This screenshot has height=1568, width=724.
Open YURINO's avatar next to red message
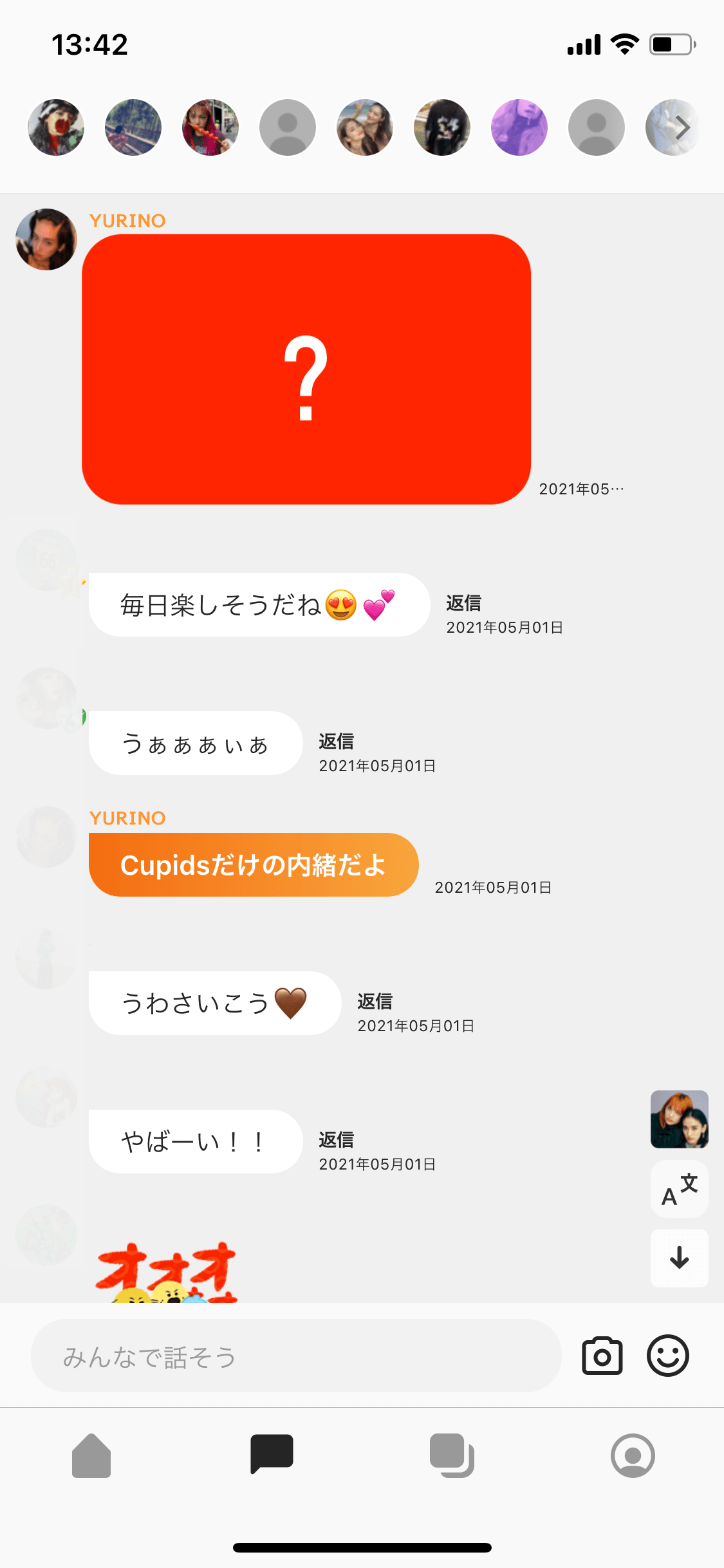click(x=46, y=239)
